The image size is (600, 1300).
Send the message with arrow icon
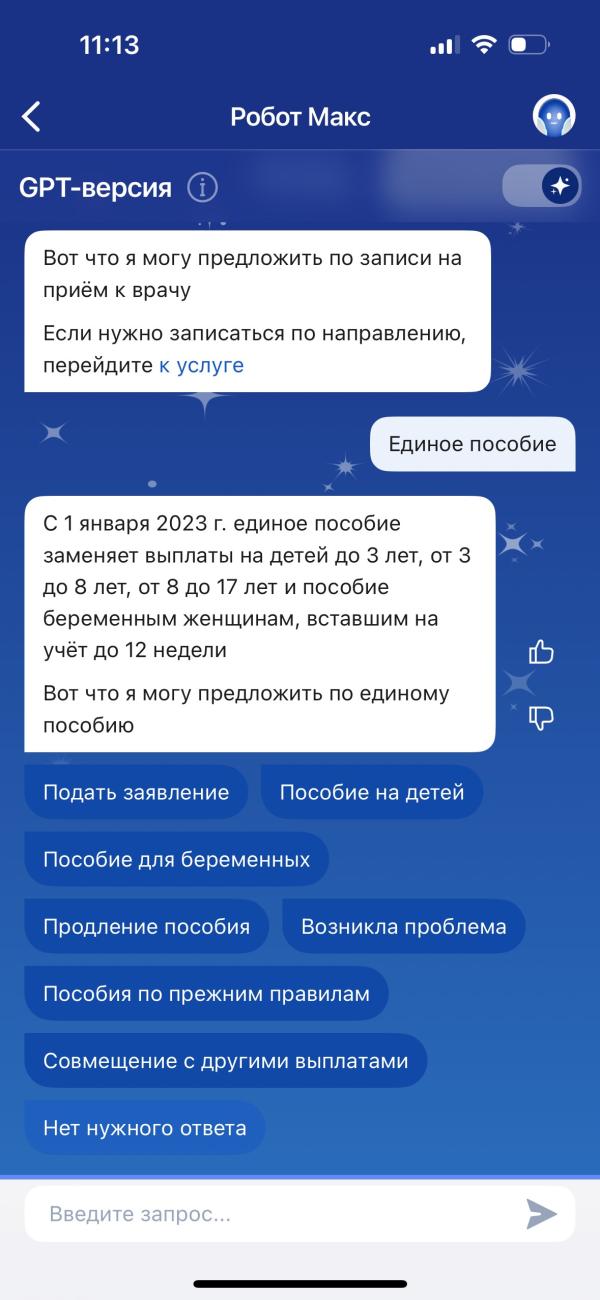(x=541, y=1214)
